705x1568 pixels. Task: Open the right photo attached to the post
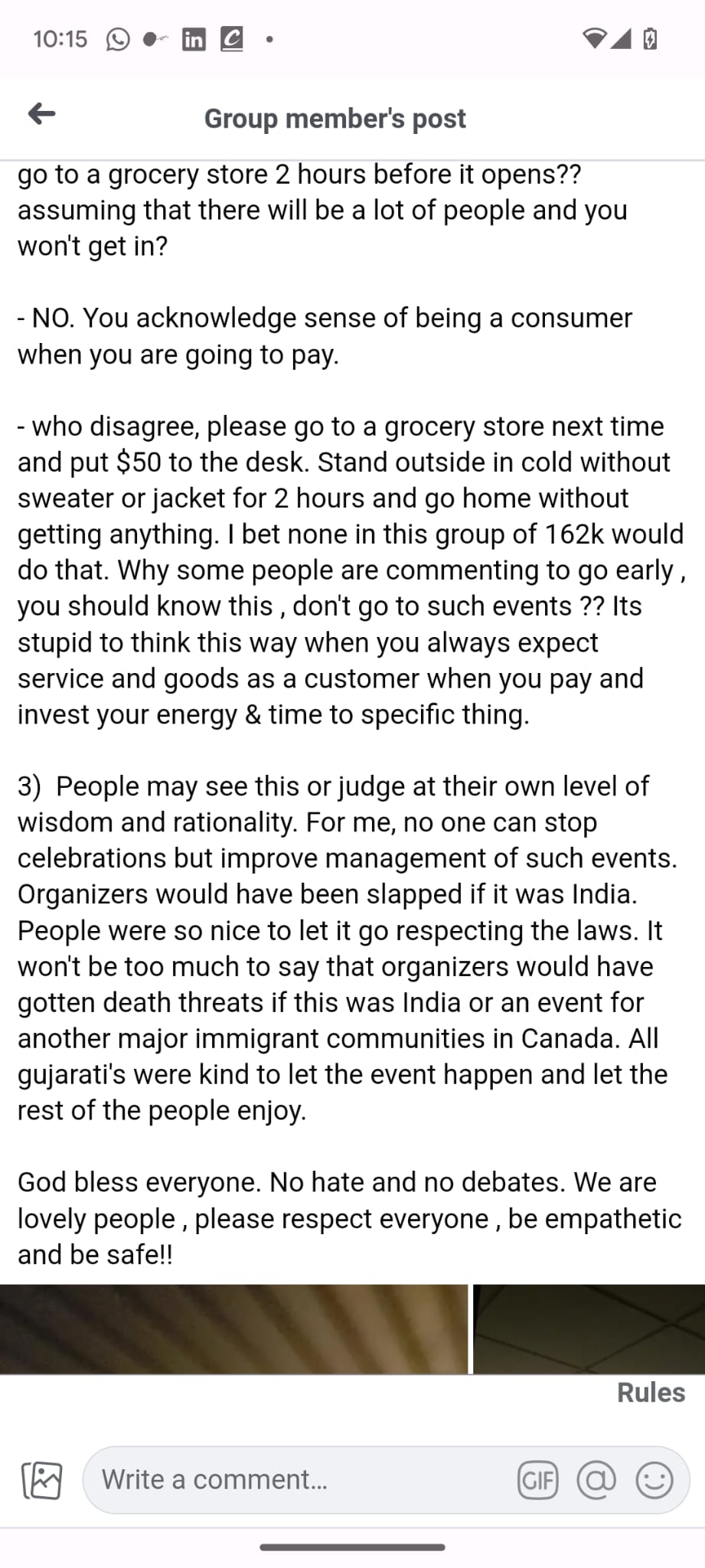(589, 1328)
